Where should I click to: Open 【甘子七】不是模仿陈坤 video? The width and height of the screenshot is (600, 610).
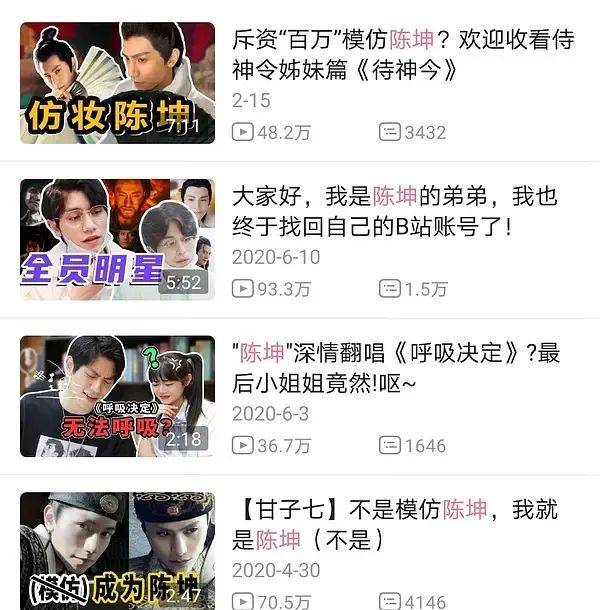[x=117, y=552]
